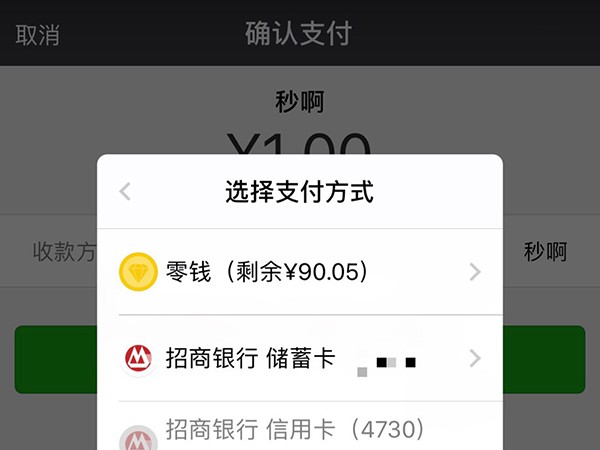
Task: Choose 招商银行 储蓄卡 for payment
Action: point(300,358)
